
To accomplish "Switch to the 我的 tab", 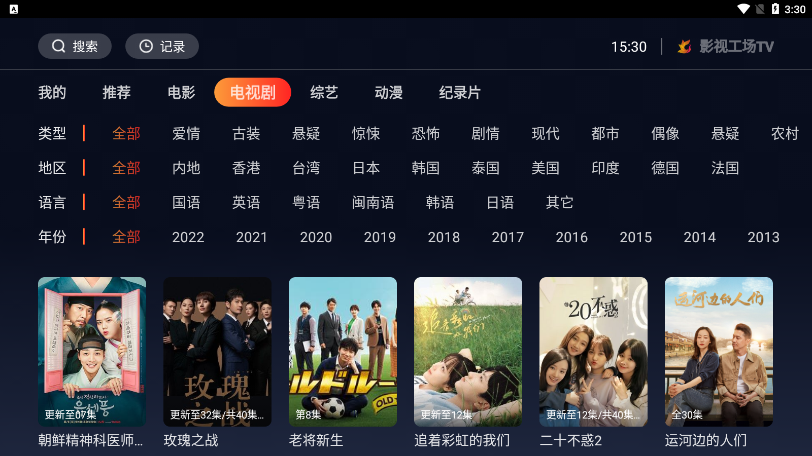I will 52,93.
